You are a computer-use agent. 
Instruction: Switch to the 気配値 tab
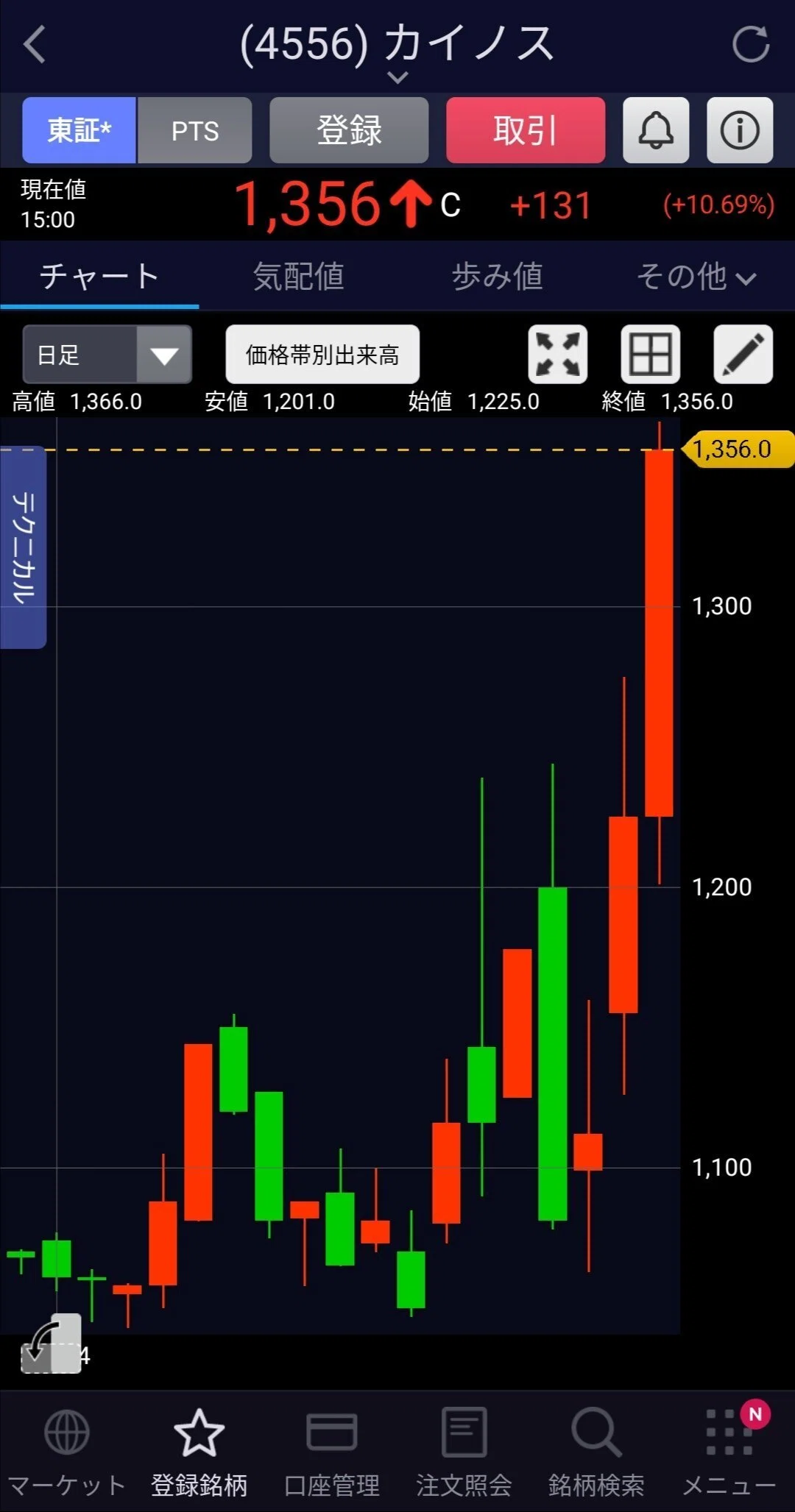click(x=298, y=277)
